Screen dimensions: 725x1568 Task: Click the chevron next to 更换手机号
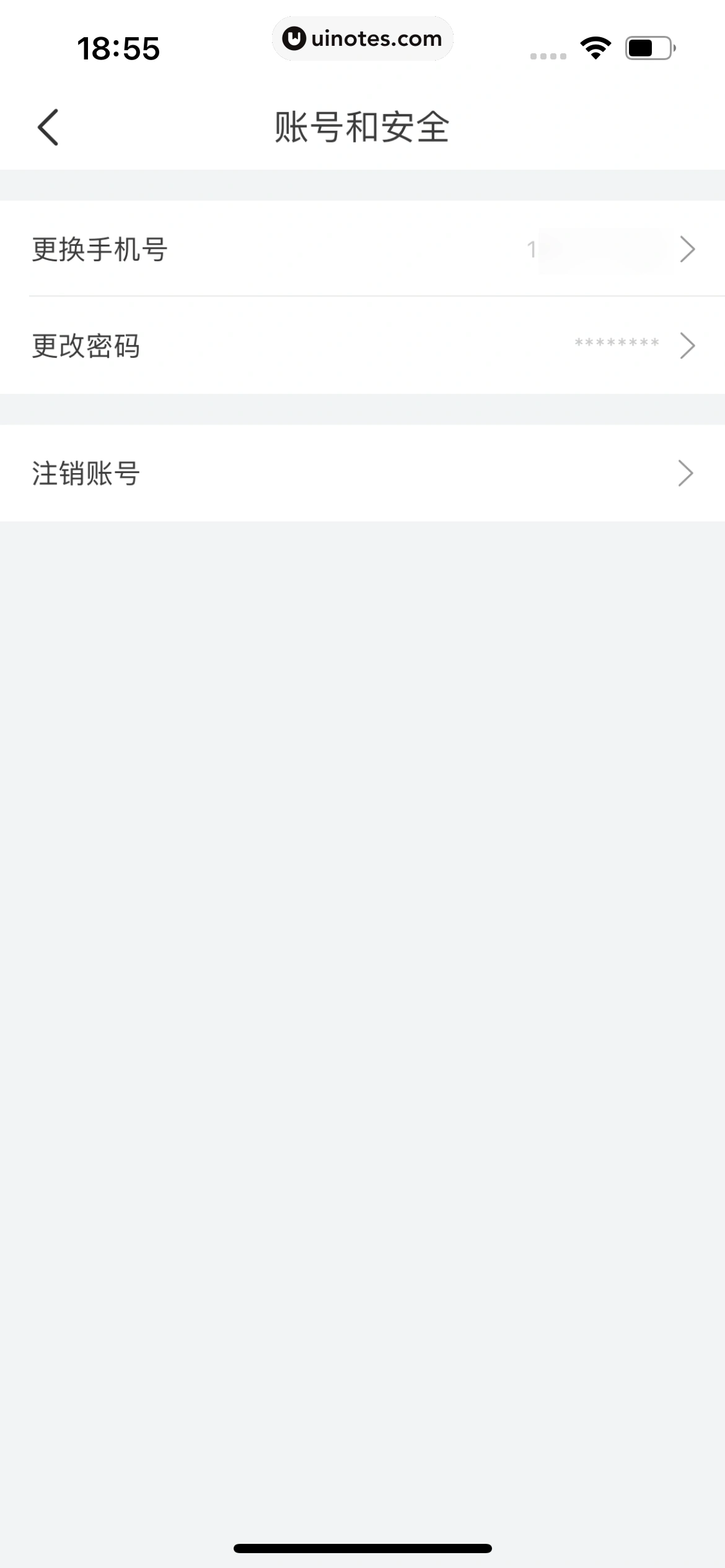tap(687, 250)
